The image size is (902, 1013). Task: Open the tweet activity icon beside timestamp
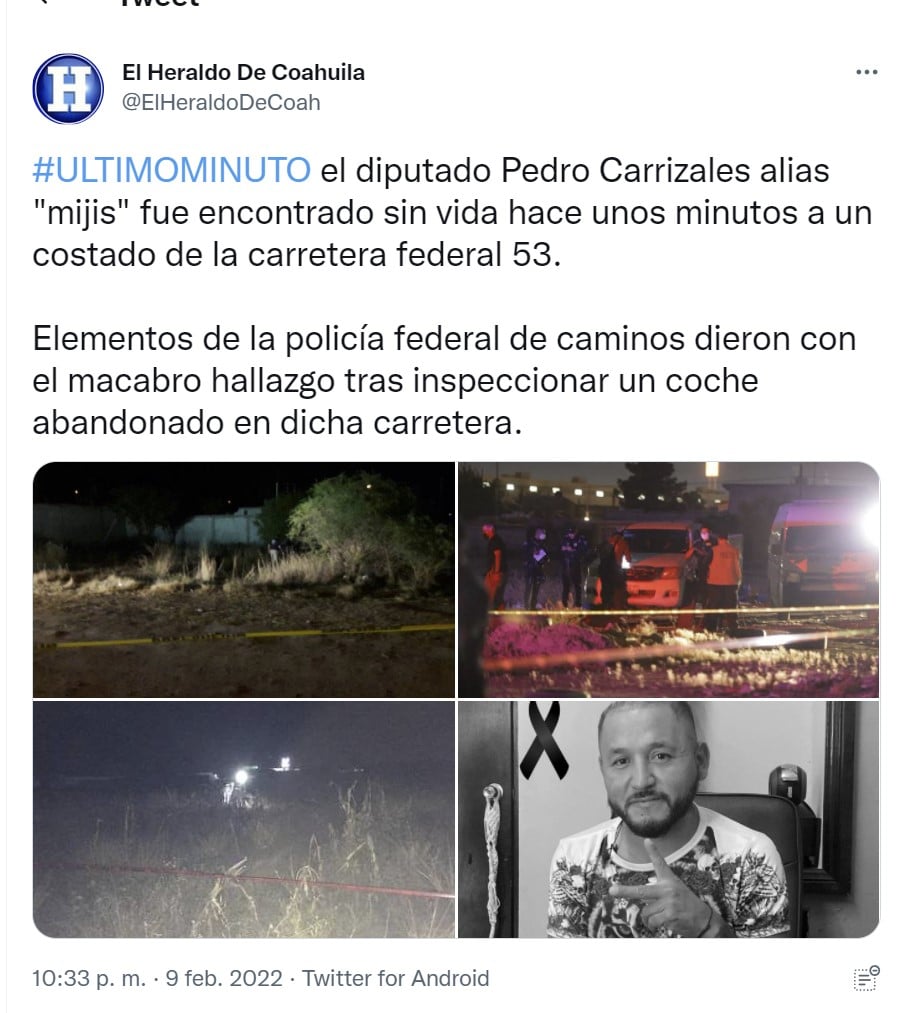click(866, 978)
